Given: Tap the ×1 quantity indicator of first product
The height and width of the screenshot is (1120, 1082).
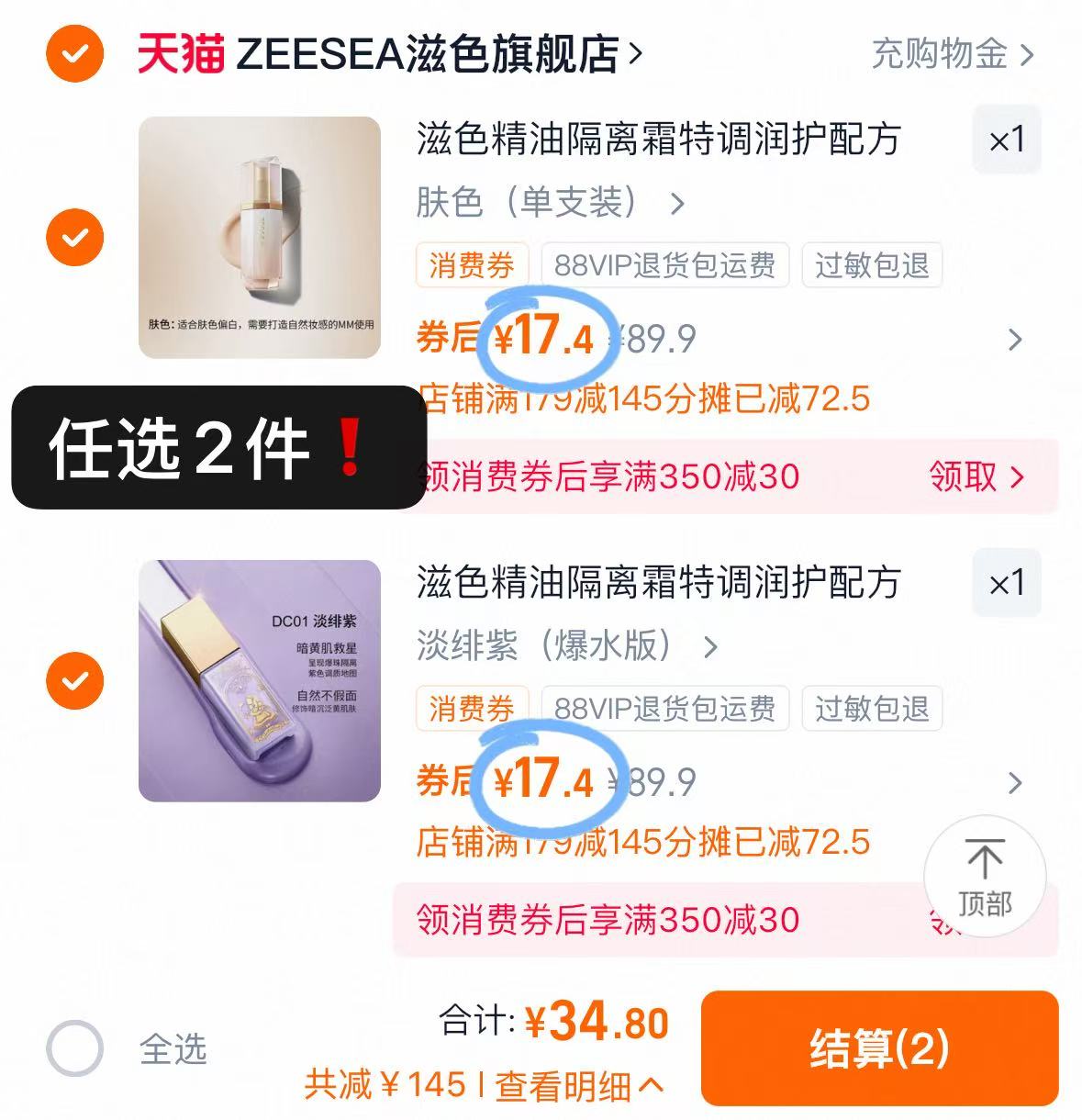Looking at the screenshot, I should tap(1006, 140).
